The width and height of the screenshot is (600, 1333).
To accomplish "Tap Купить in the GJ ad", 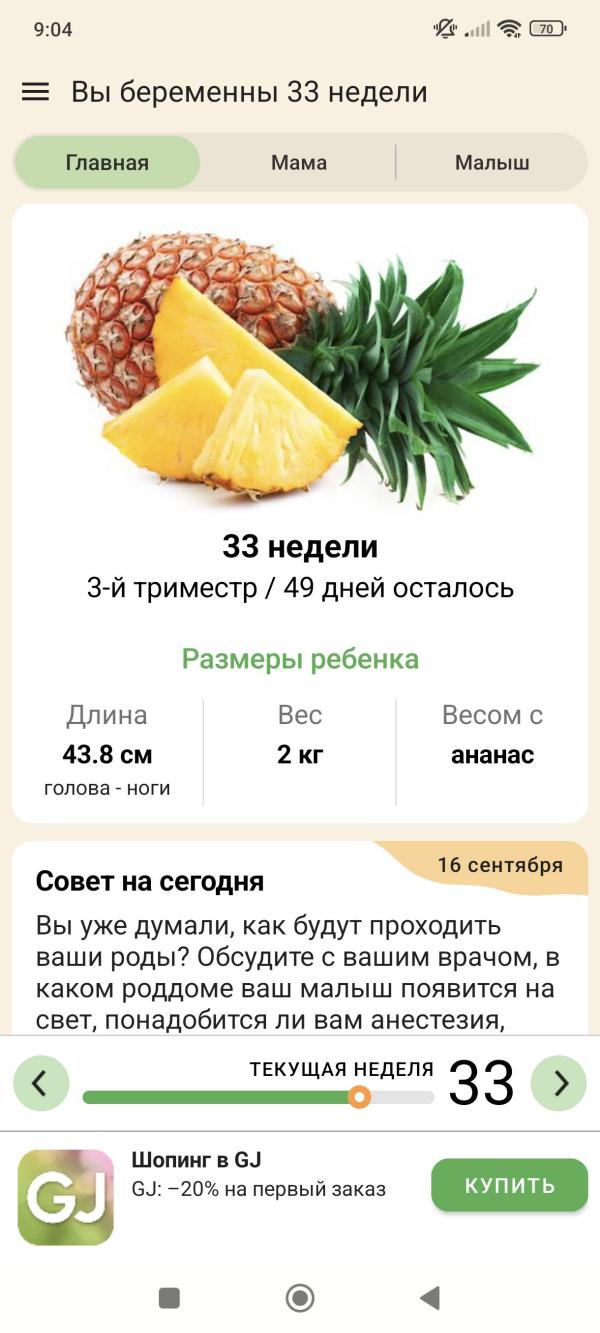I will 509,1186.
